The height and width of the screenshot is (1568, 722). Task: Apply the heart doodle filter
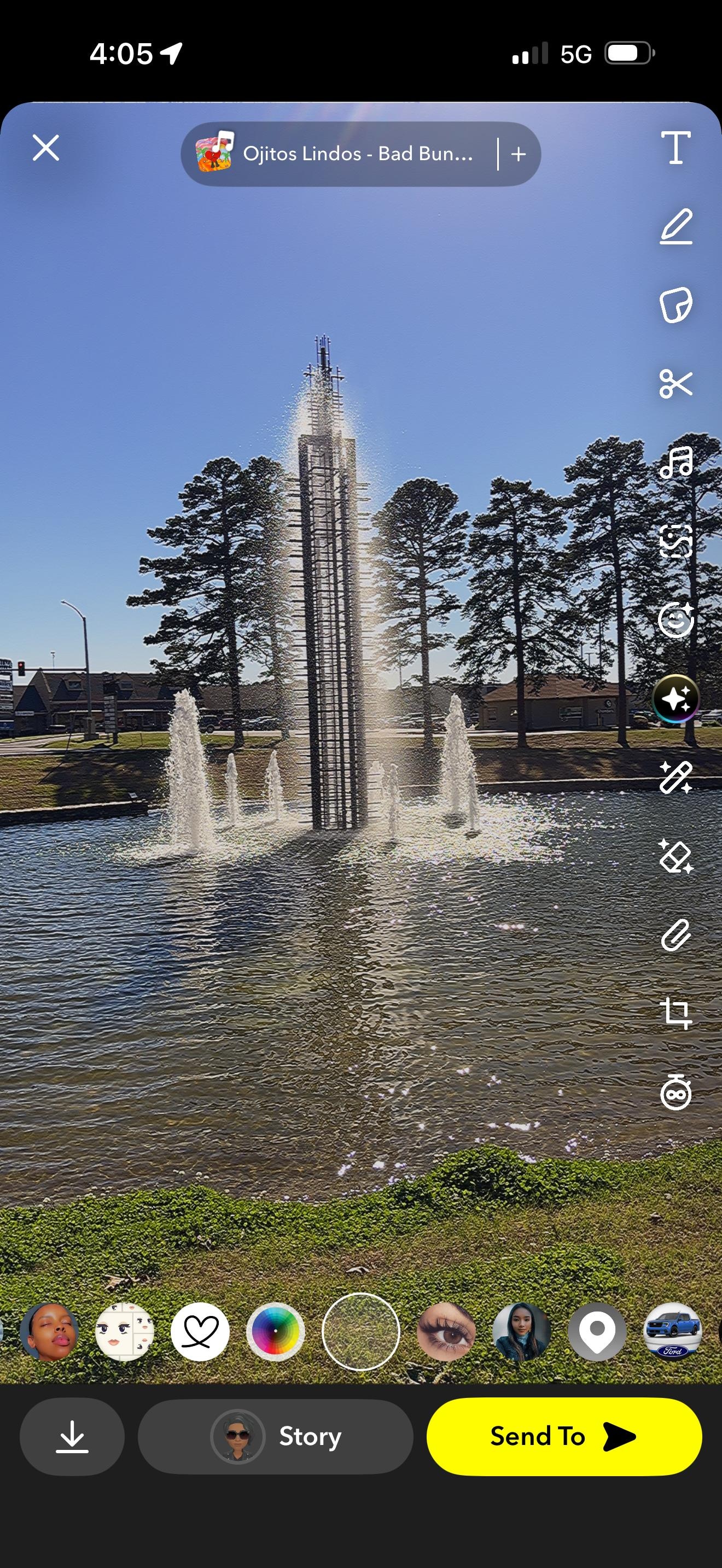(200, 1332)
